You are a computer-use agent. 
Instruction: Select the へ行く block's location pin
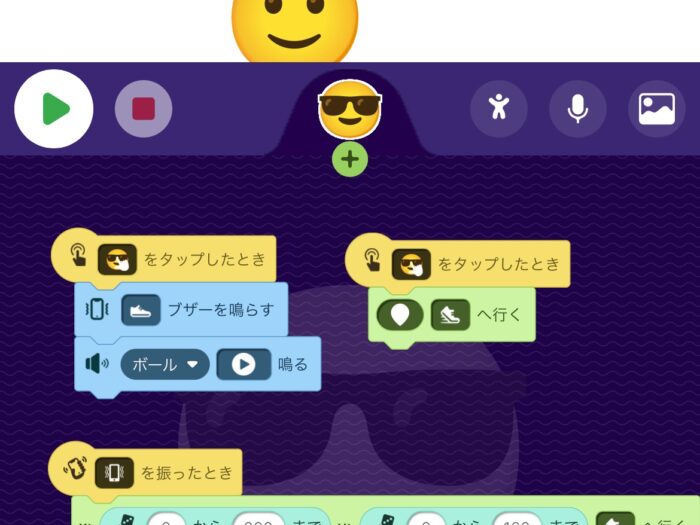[400, 315]
